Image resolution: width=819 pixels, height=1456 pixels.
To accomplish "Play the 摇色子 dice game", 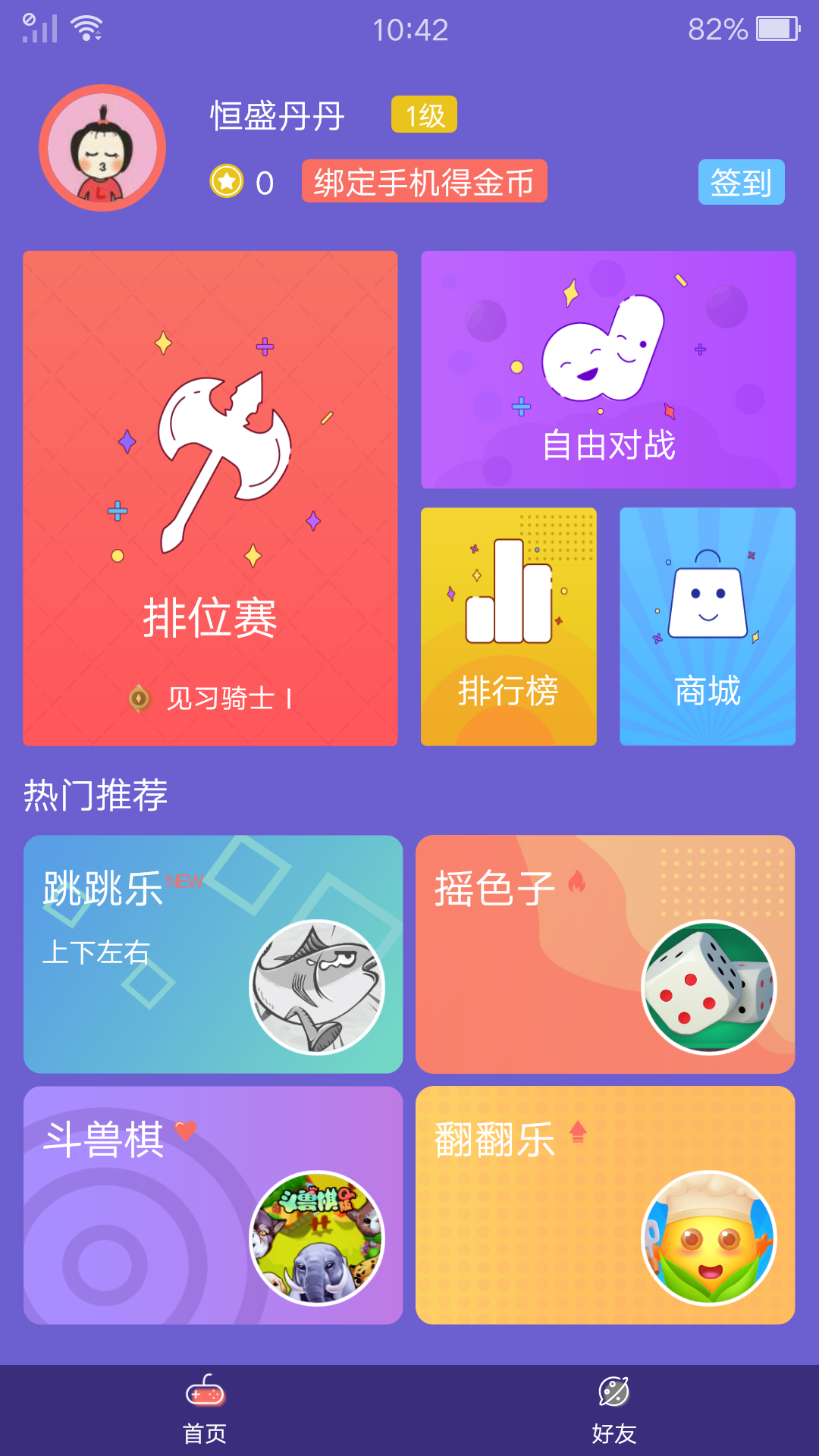I will pos(605,954).
